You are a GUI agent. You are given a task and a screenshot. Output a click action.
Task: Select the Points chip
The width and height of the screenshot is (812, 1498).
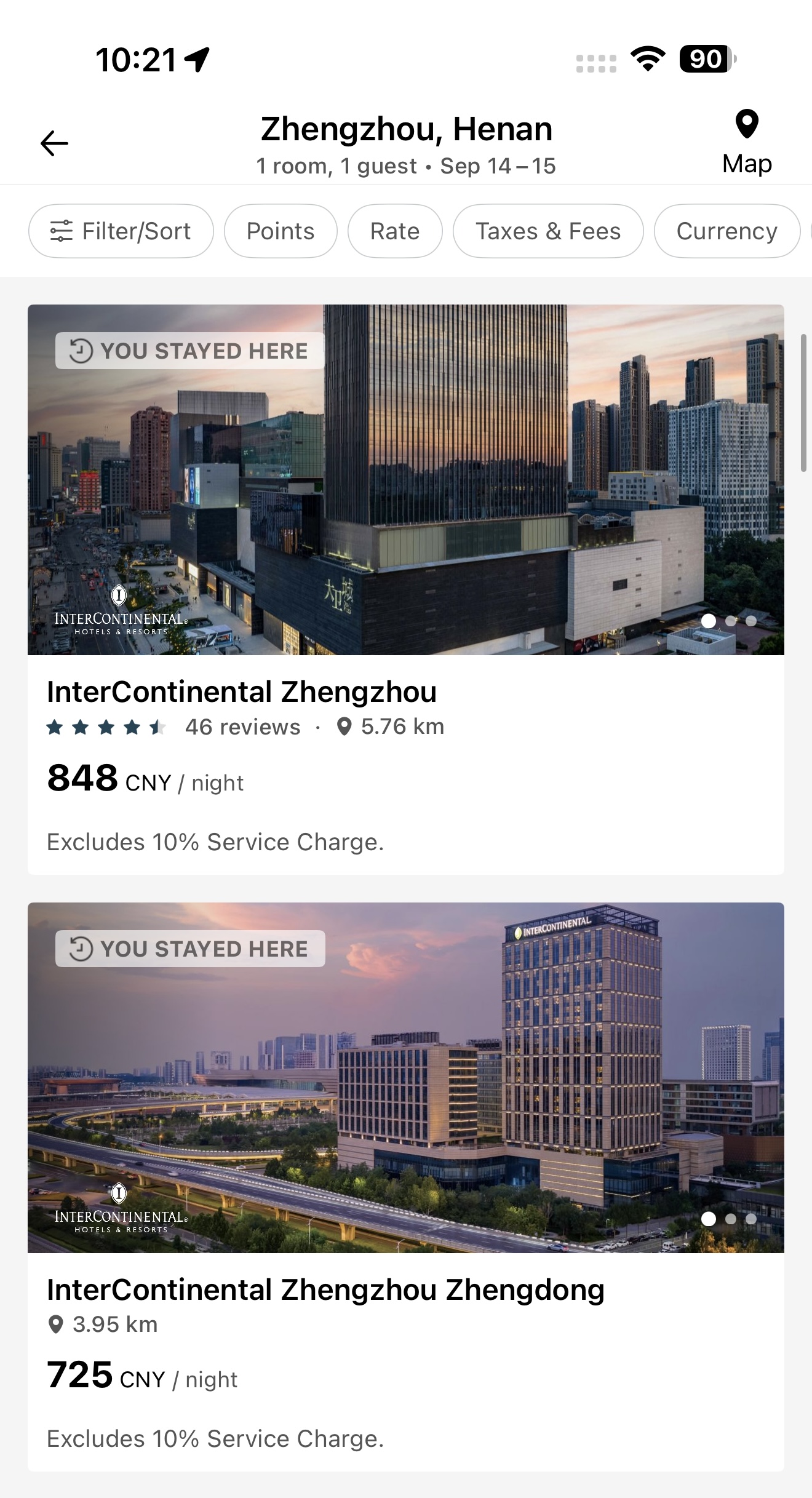(x=281, y=231)
